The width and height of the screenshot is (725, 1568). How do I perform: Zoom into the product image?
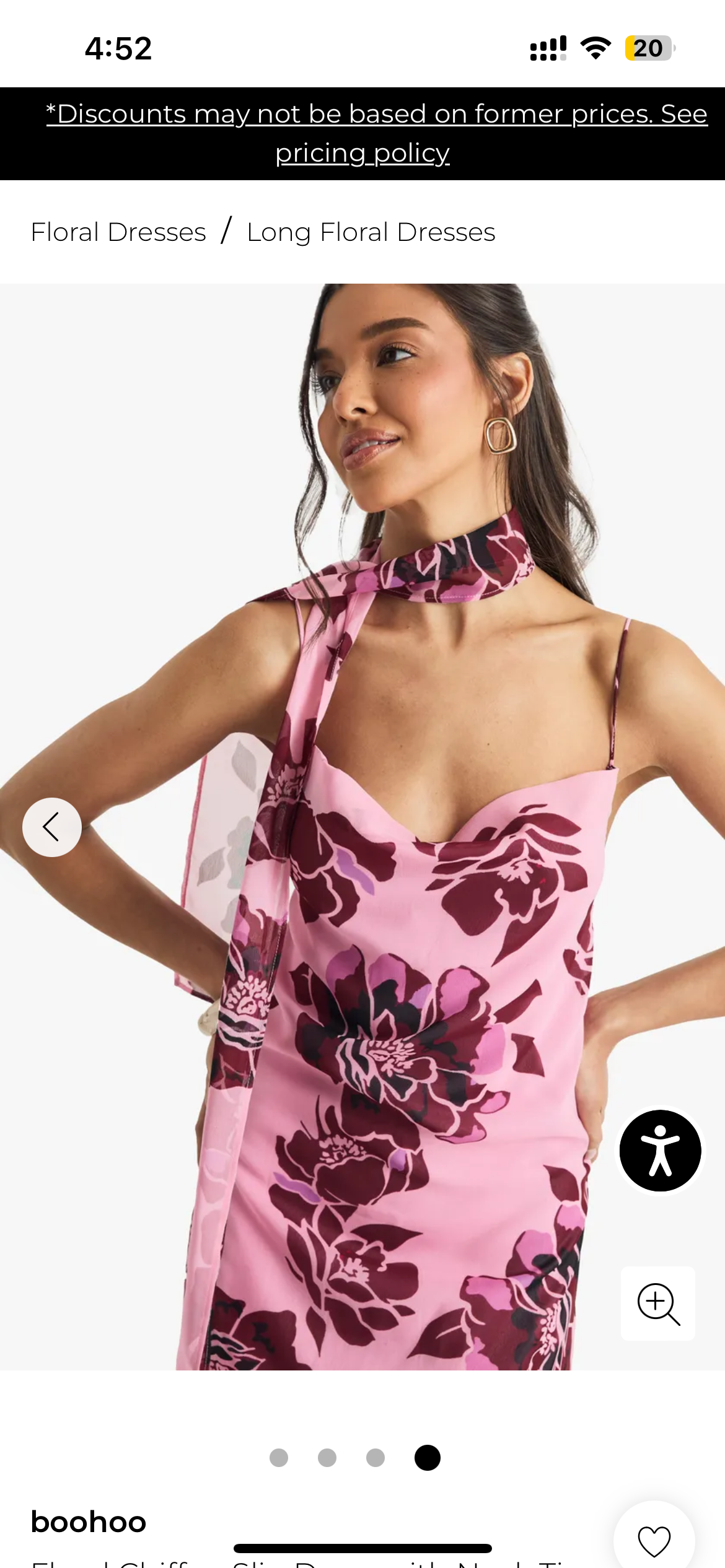tap(658, 1304)
